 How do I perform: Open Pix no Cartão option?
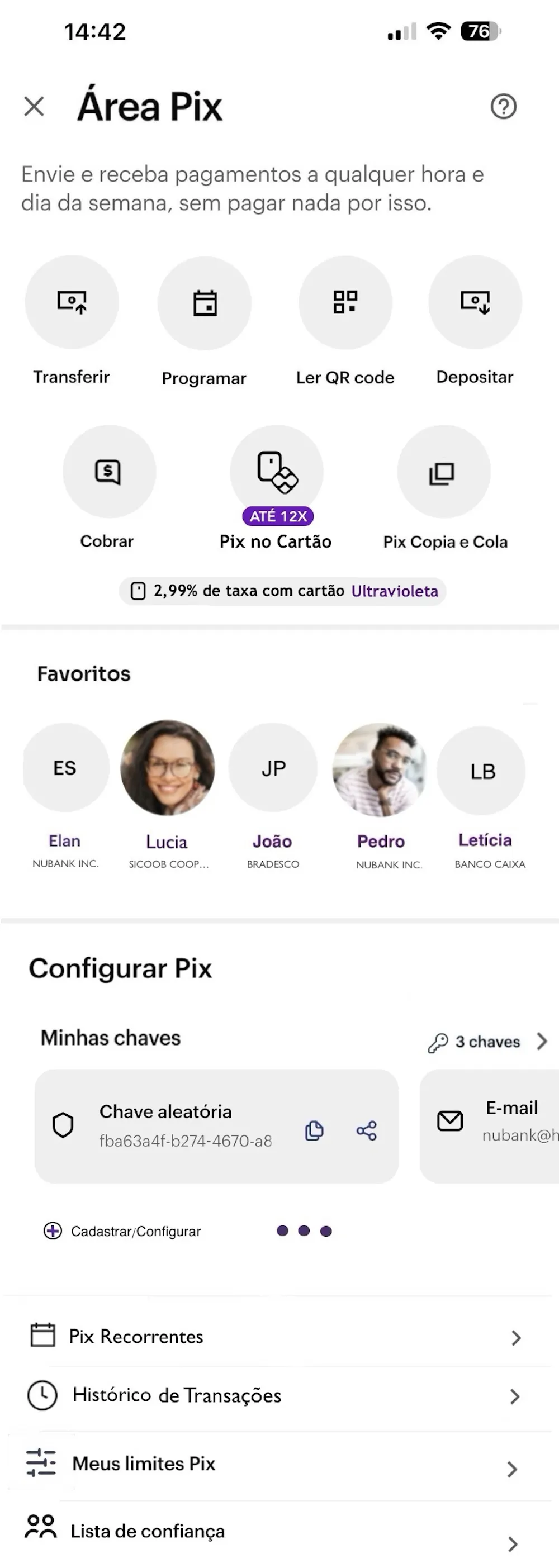[x=277, y=472]
